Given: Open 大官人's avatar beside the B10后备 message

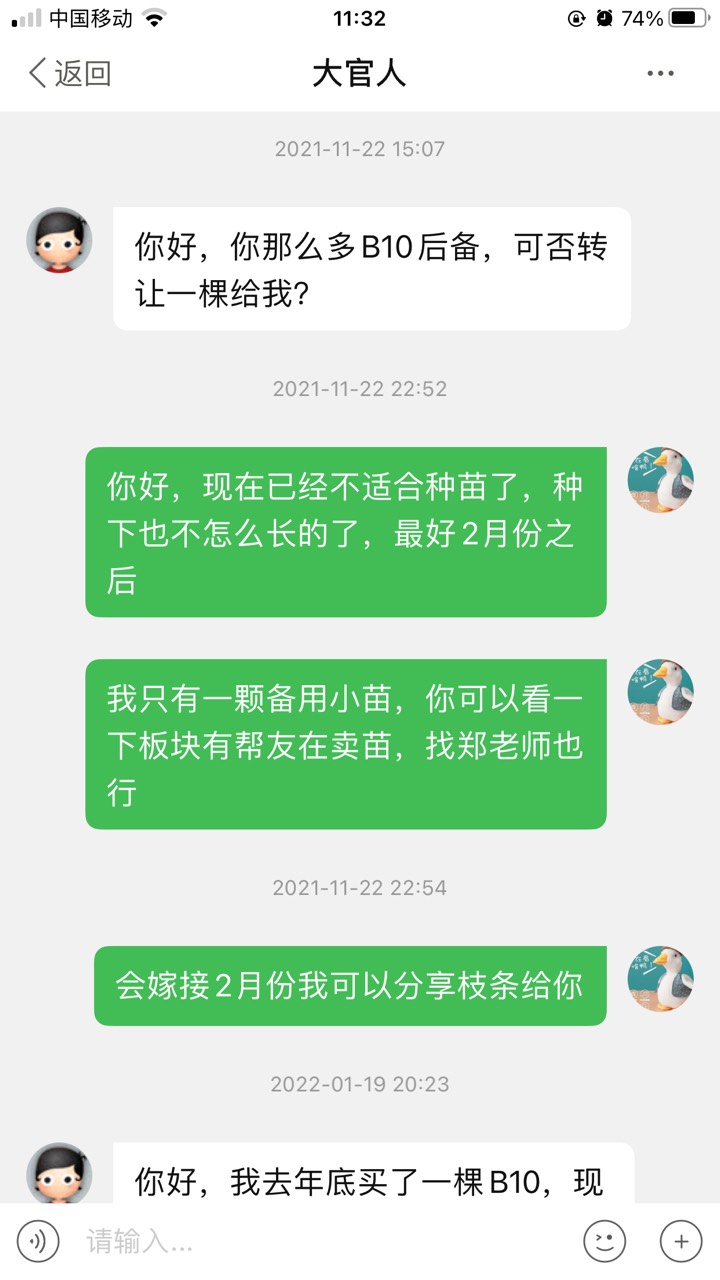Looking at the screenshot, I should [59, 240].
